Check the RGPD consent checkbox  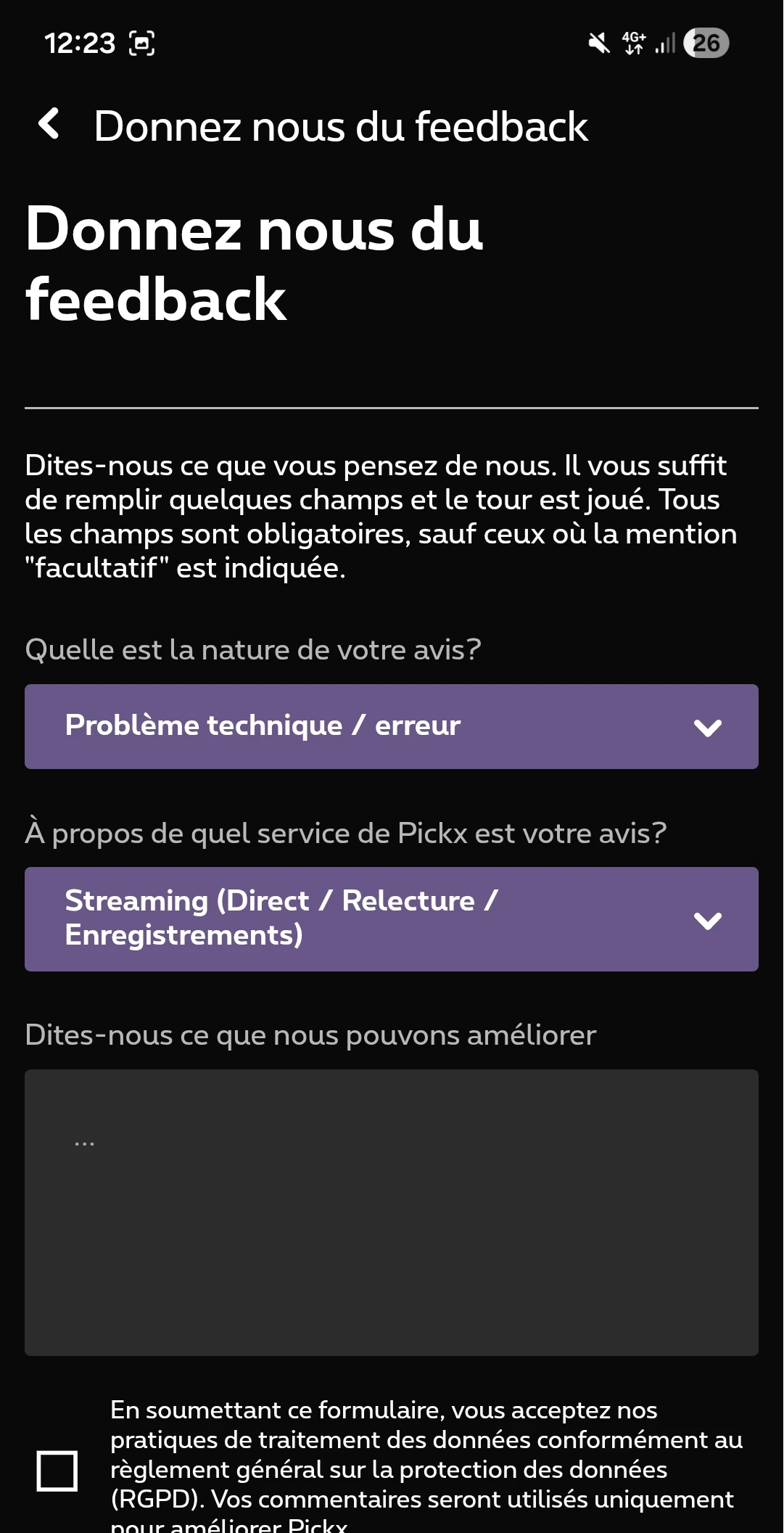[57, 1471]
